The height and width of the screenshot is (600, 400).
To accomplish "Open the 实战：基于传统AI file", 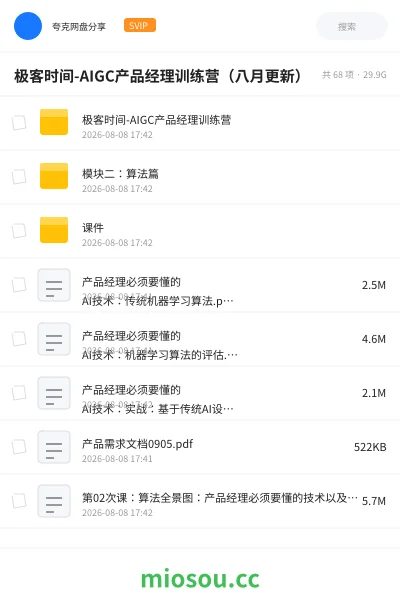I will [x=200, y=393].
